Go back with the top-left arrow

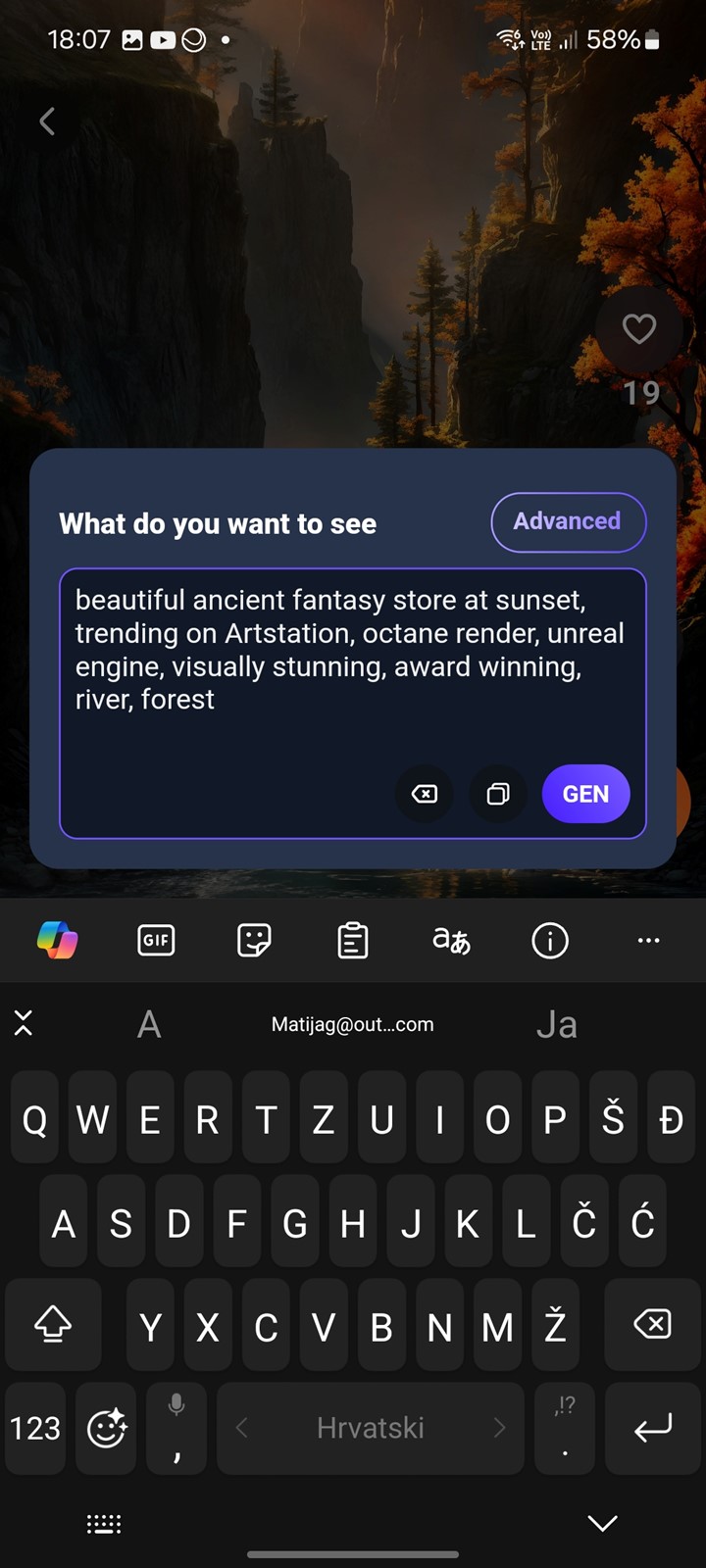tap(46, 122)
